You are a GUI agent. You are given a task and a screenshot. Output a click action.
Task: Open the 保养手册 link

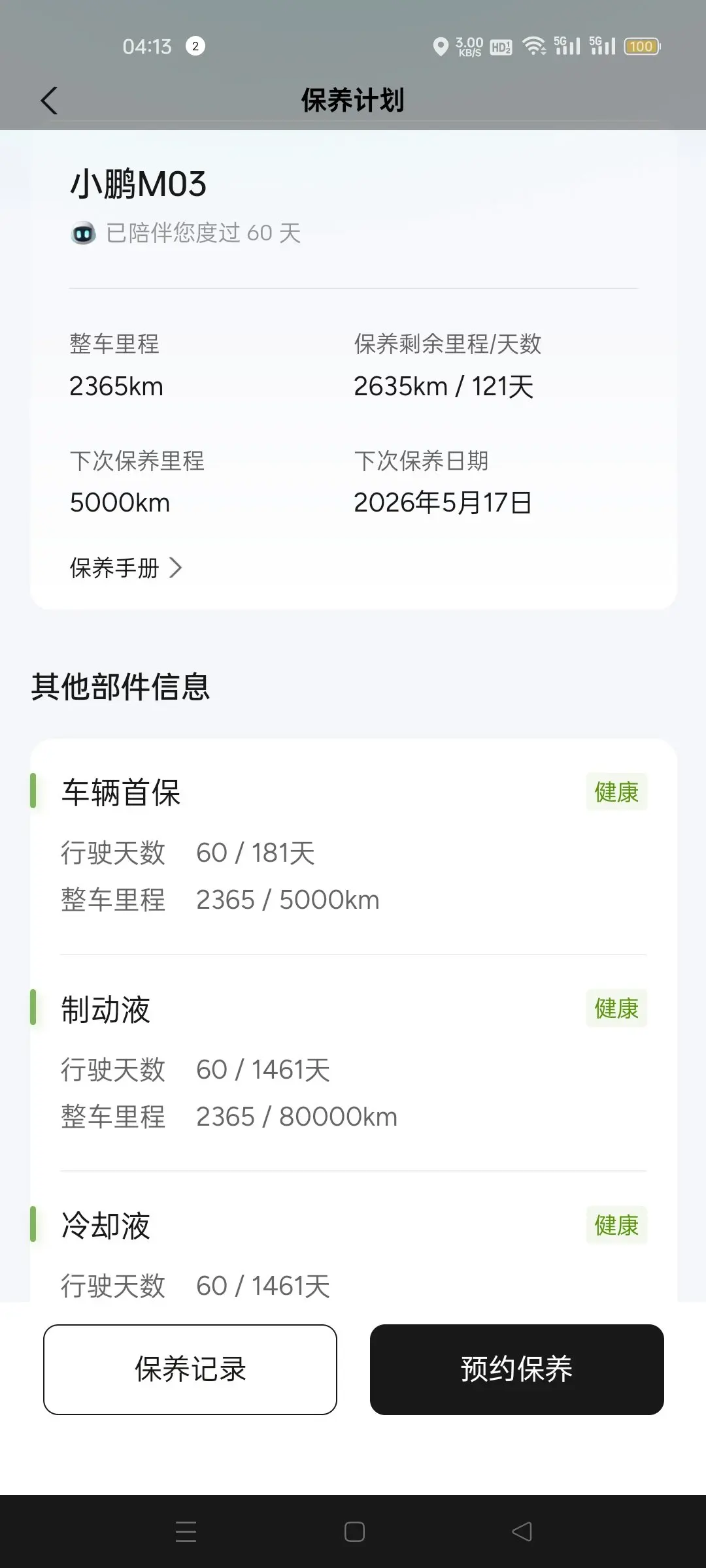(126, 568)
